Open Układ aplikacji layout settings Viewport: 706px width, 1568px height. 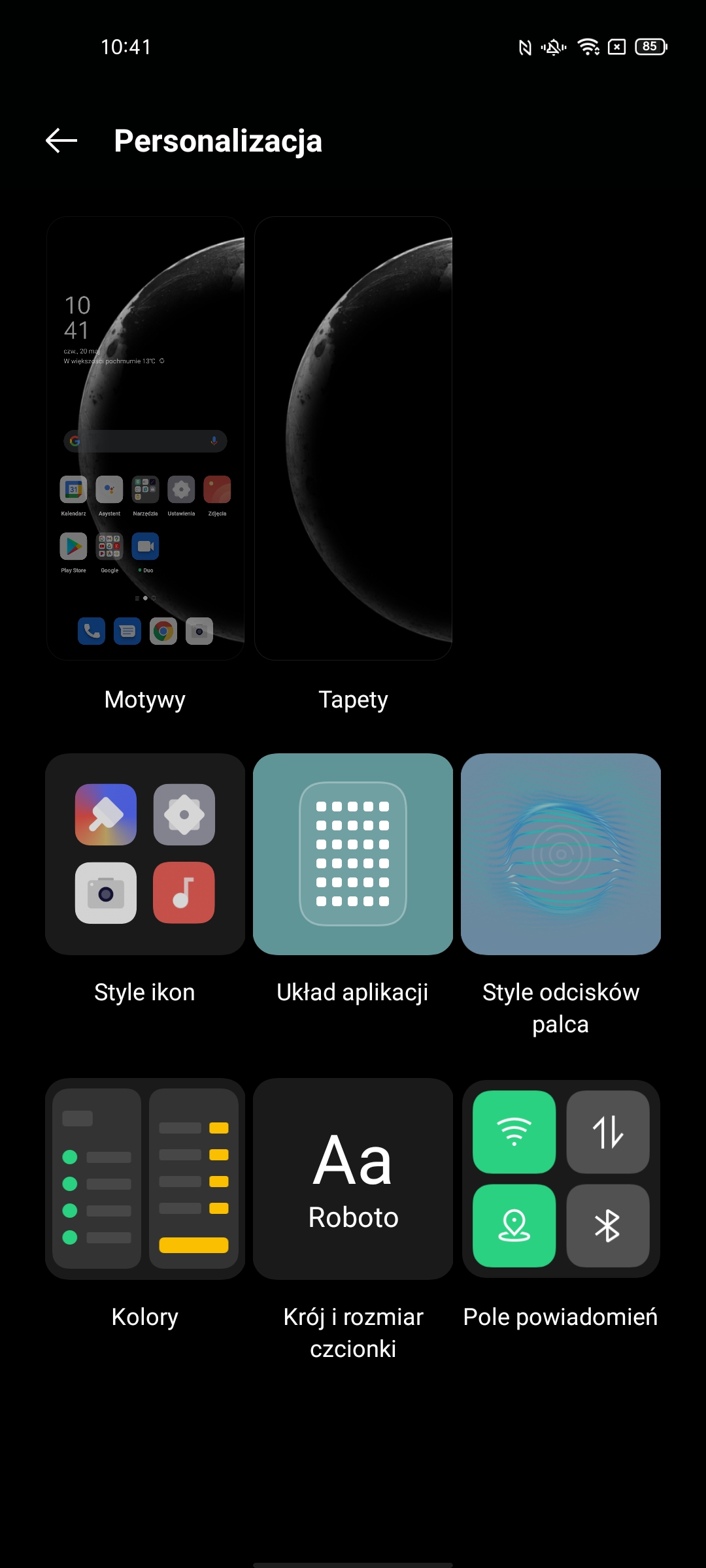353,854
